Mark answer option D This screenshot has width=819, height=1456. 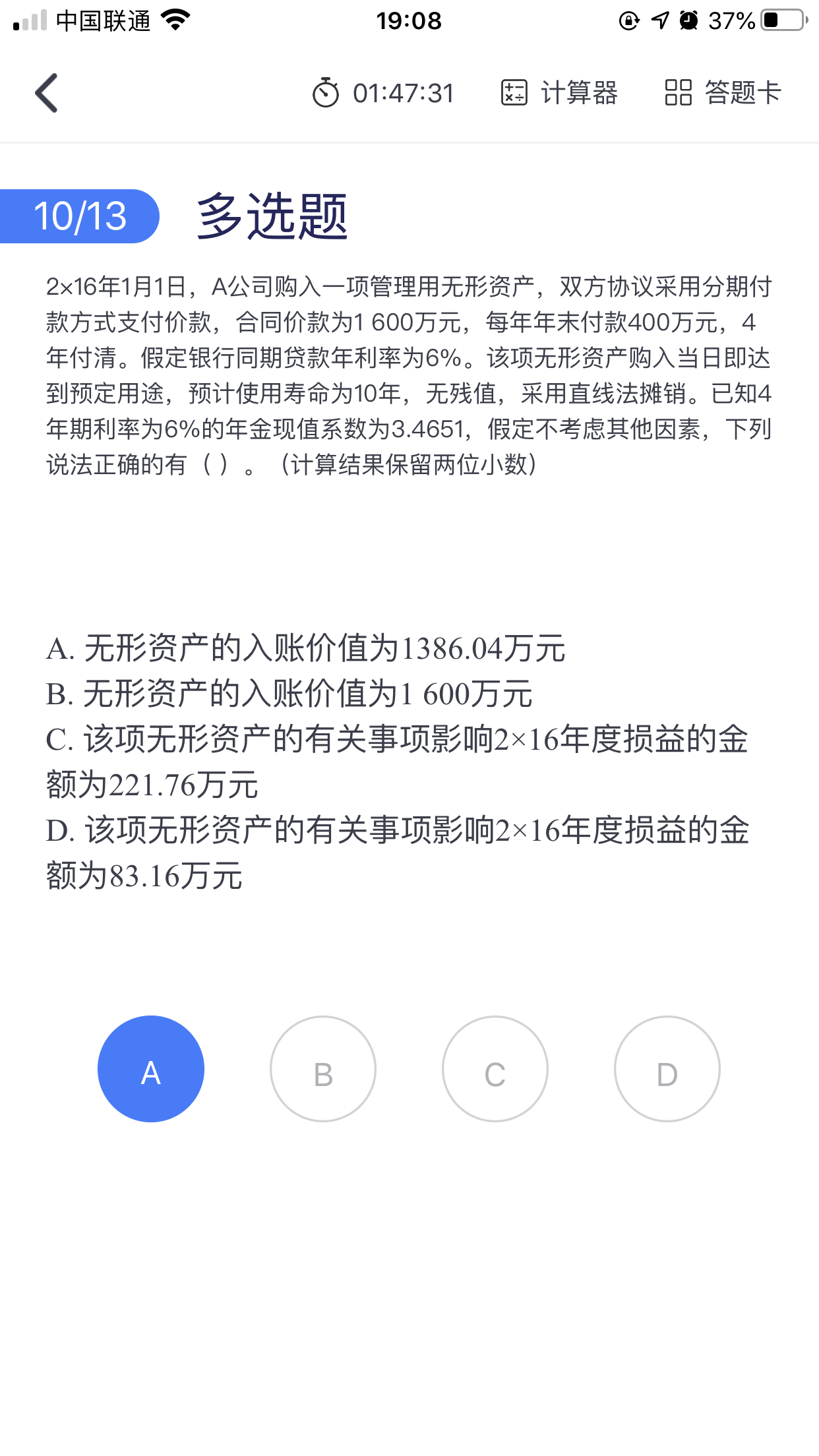[667, 1069]
